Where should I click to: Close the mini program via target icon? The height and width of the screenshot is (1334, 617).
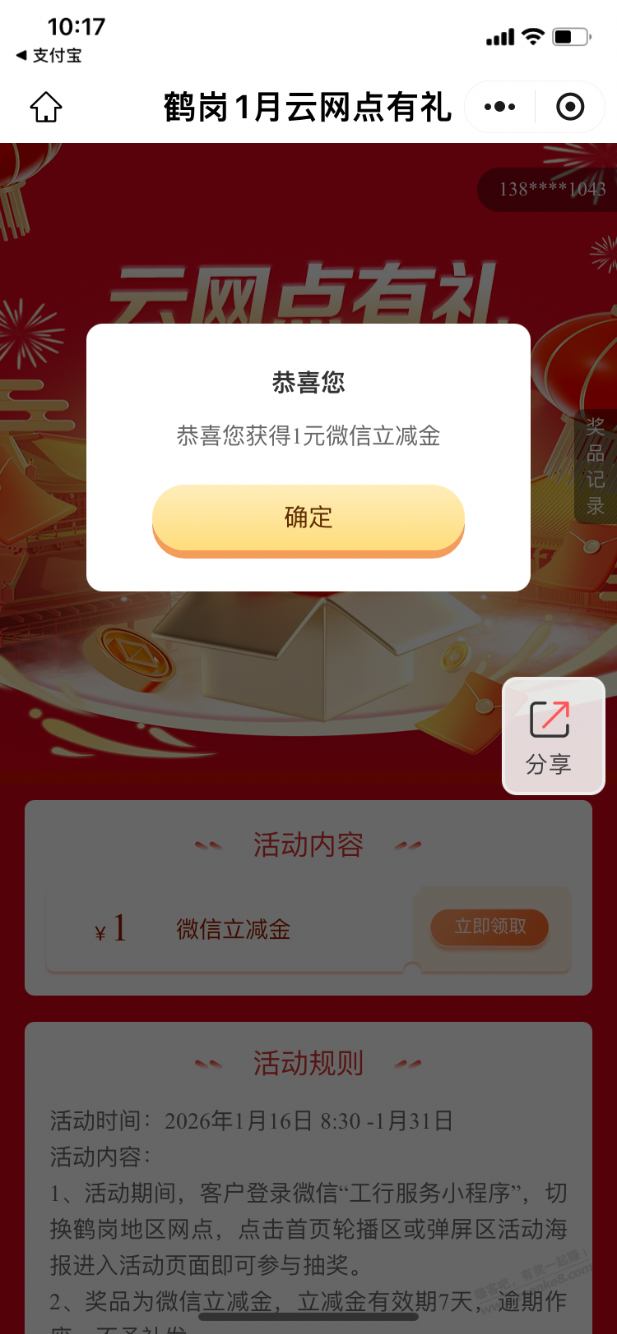tap(570, 107)
